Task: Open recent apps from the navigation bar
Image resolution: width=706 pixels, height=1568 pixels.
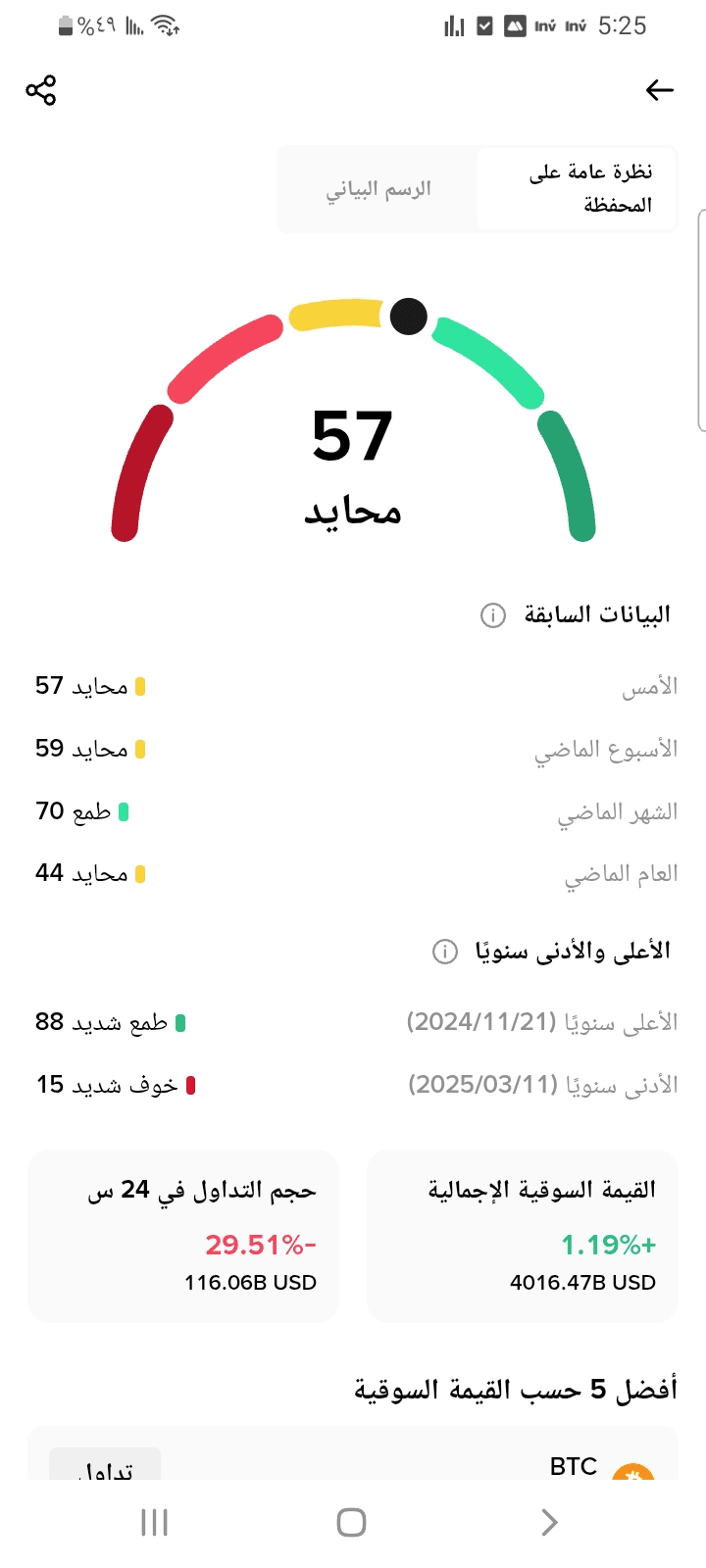Action: click(155, 1522)
